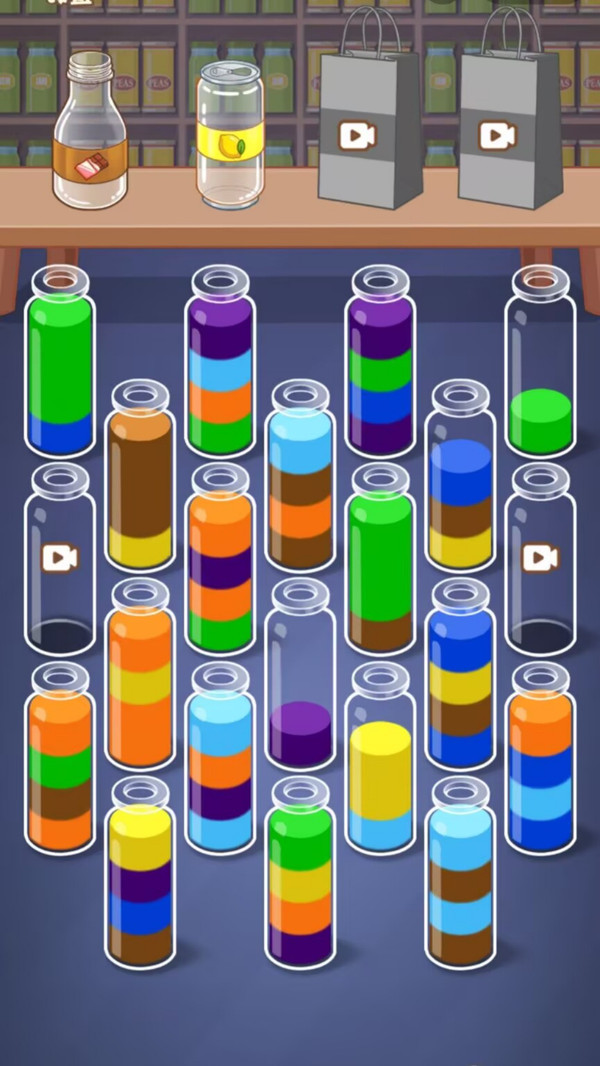Screen dimensions: 600x1066
Task: Select the green, yellow, orange, purple bottle
Action: click(299, 875)
